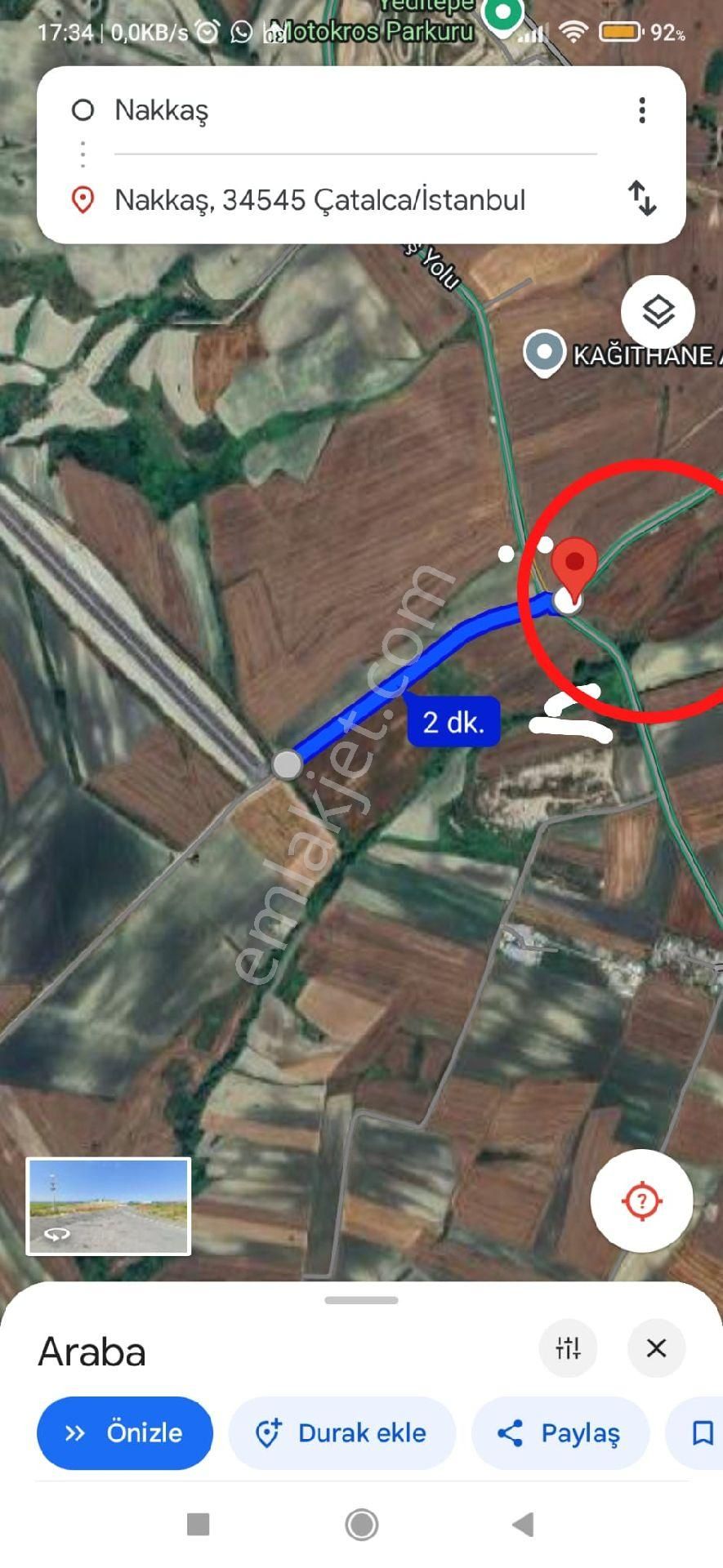The width and height of the screenshot is (723, 1568).
Task: Open the map layers button
Action: point(658,312)
